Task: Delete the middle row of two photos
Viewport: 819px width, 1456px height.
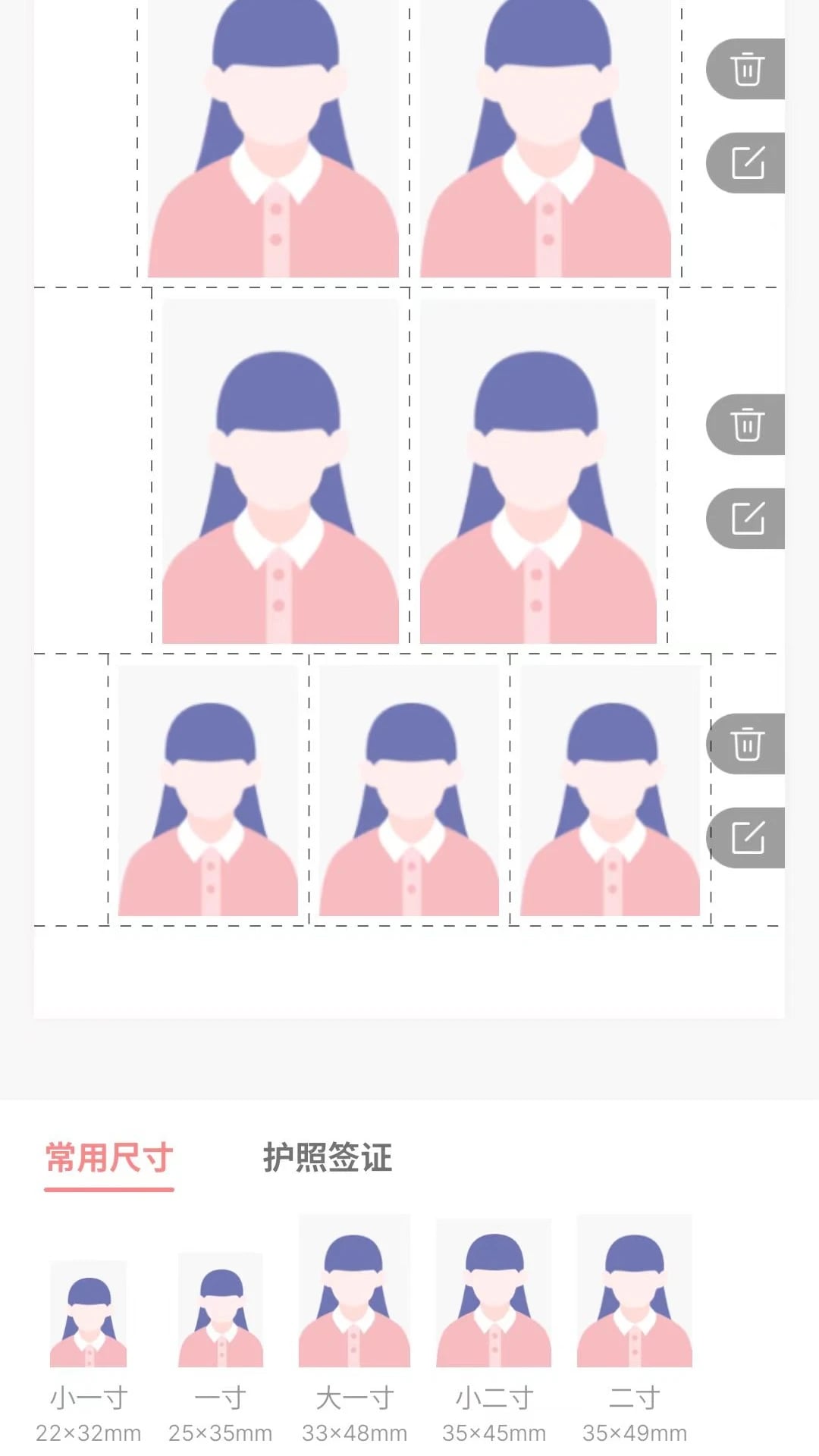Action: [x=747, y=425]
